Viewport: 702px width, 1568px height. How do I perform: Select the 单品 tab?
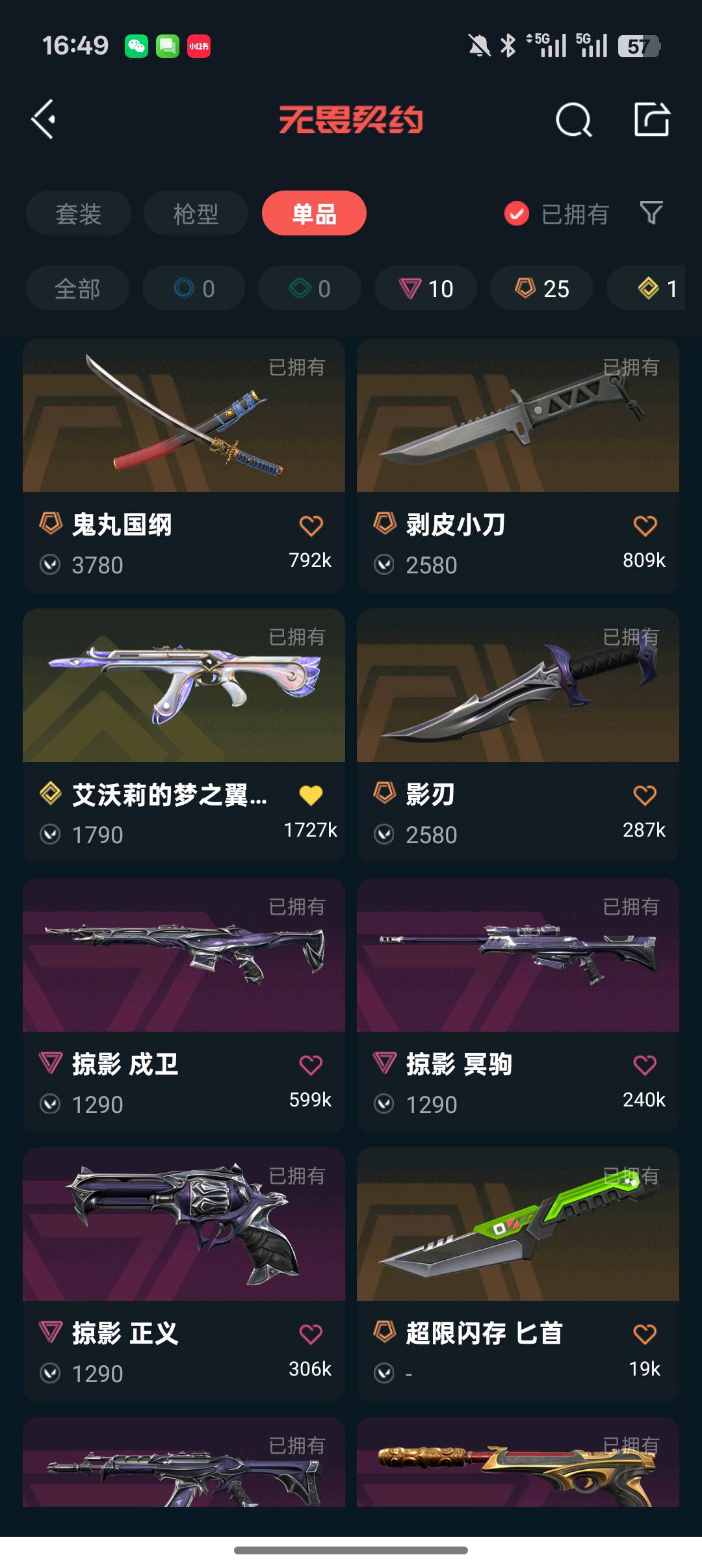point(314,213)
